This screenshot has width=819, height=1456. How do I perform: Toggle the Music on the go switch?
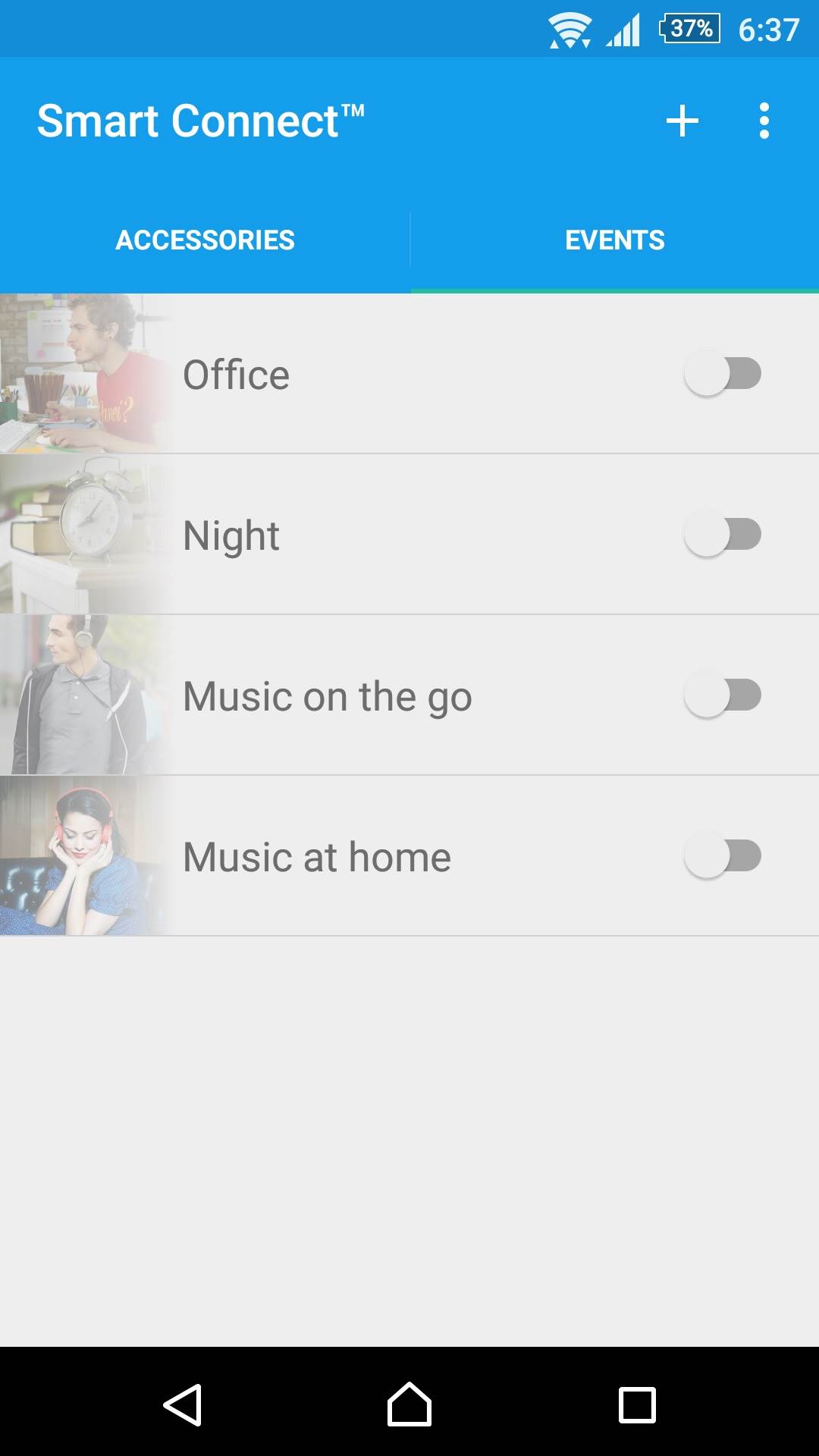(x=723, y=695)
